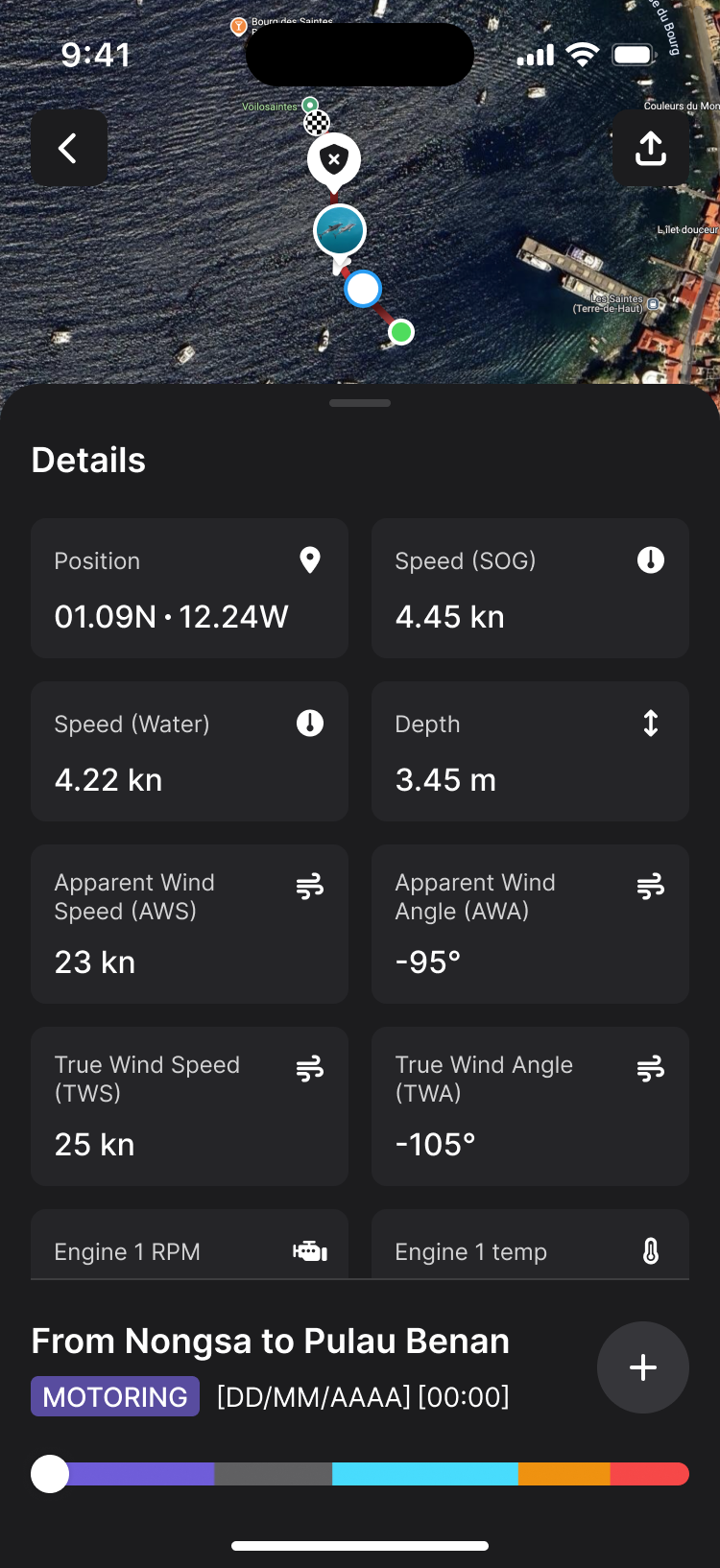The image size is (720, 1568).
Task: Select the white position dot on the route
Action: 363,288
